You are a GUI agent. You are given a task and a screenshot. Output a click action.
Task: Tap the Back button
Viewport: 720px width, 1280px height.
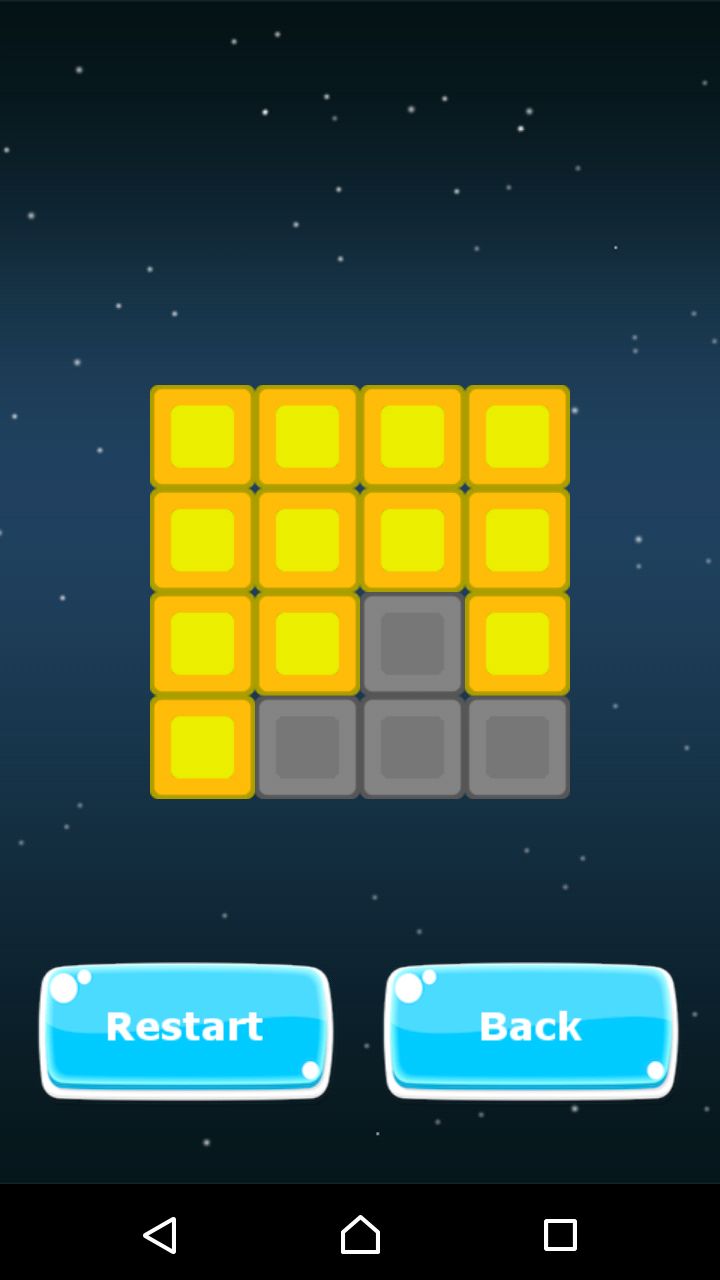tap(530, 1030)
